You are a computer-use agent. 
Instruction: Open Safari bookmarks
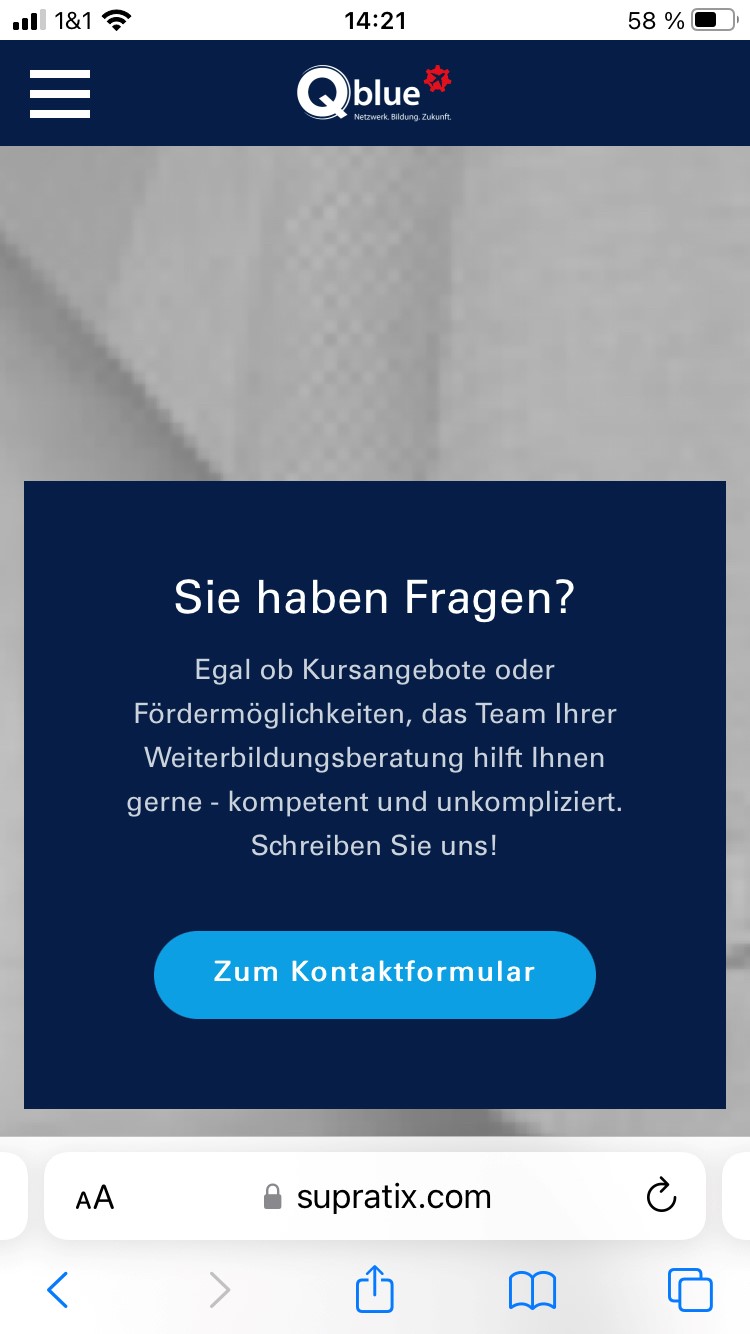[x=532, y=1290]
